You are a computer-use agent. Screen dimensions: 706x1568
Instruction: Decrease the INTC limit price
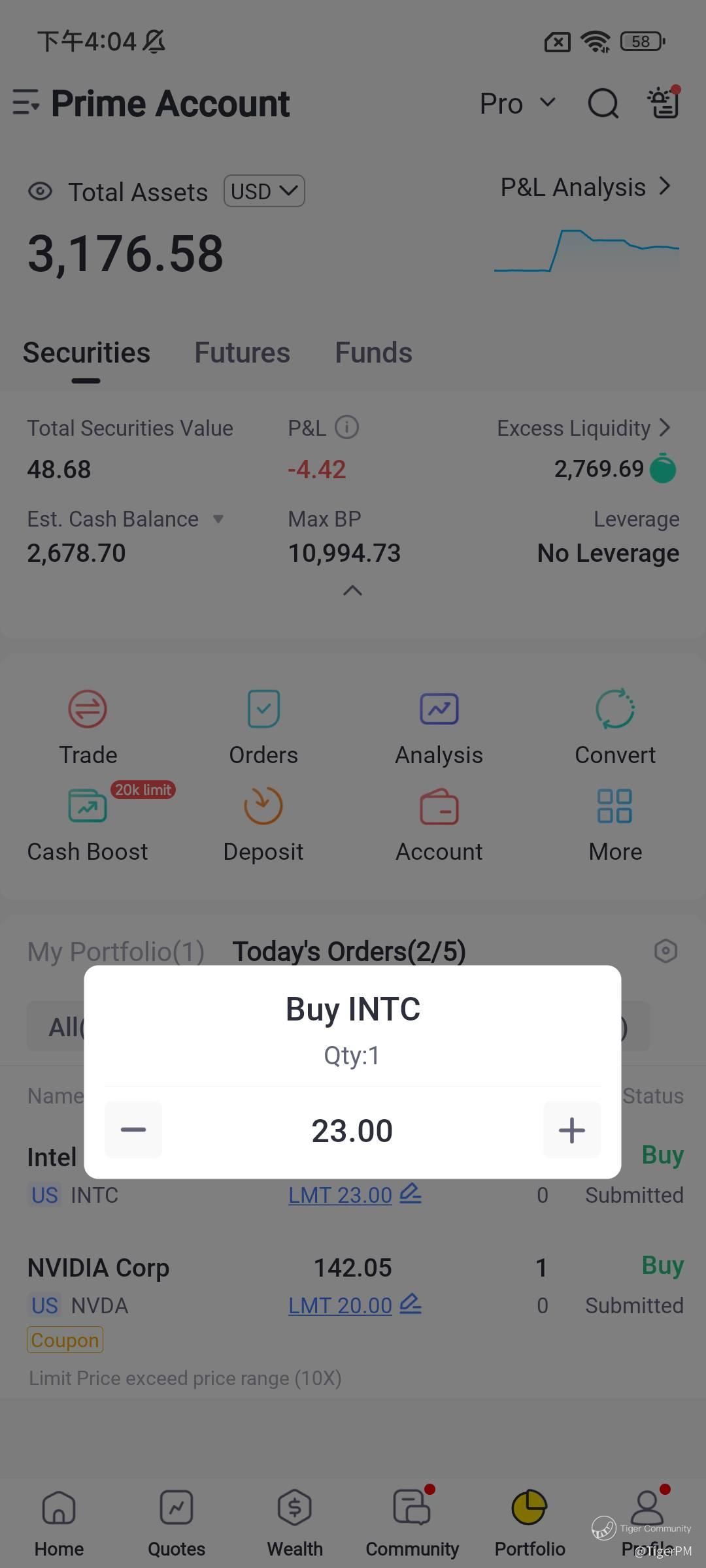(x=133, y=1130)
